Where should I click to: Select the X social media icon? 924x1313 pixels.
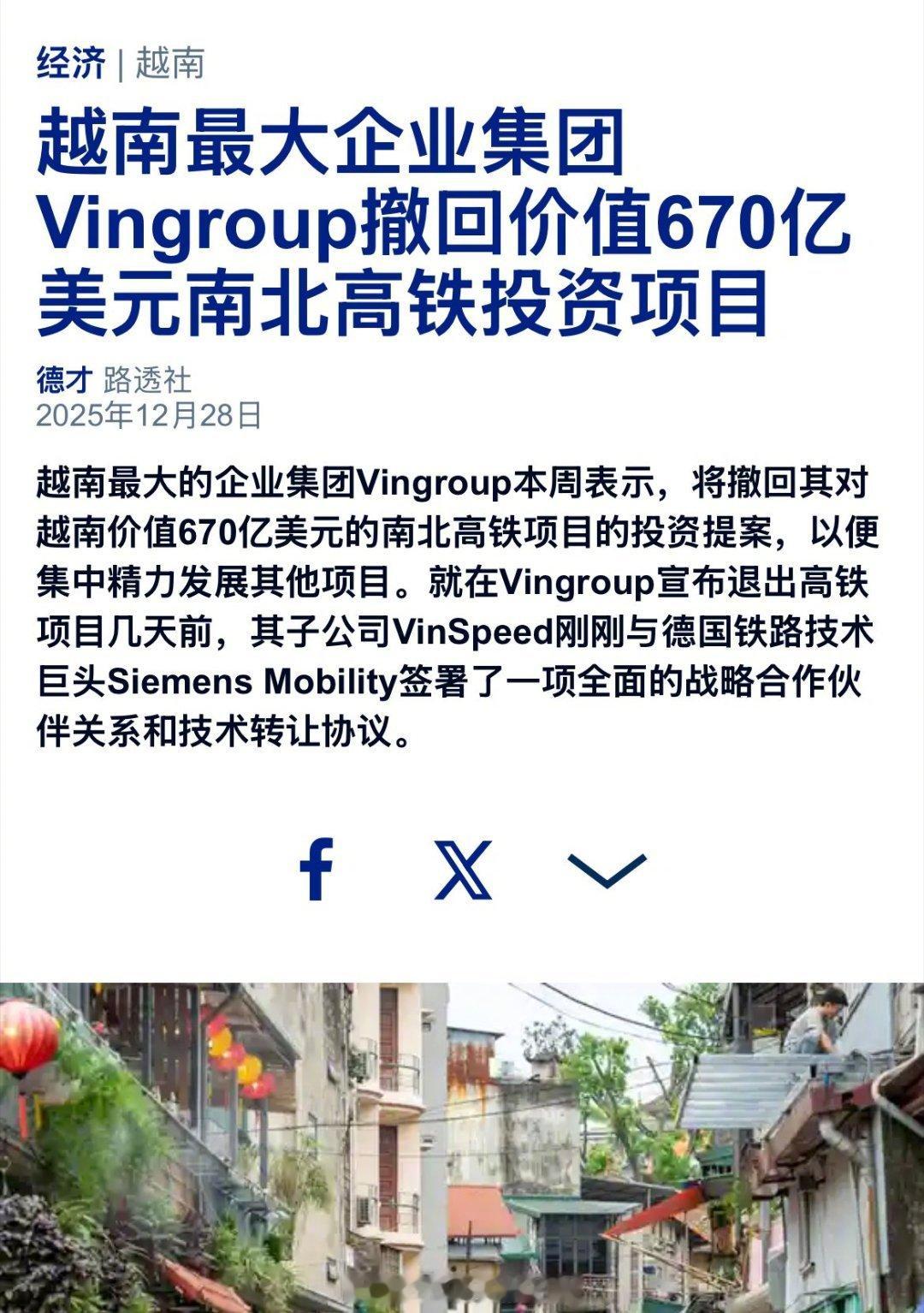tap(462, 870)
